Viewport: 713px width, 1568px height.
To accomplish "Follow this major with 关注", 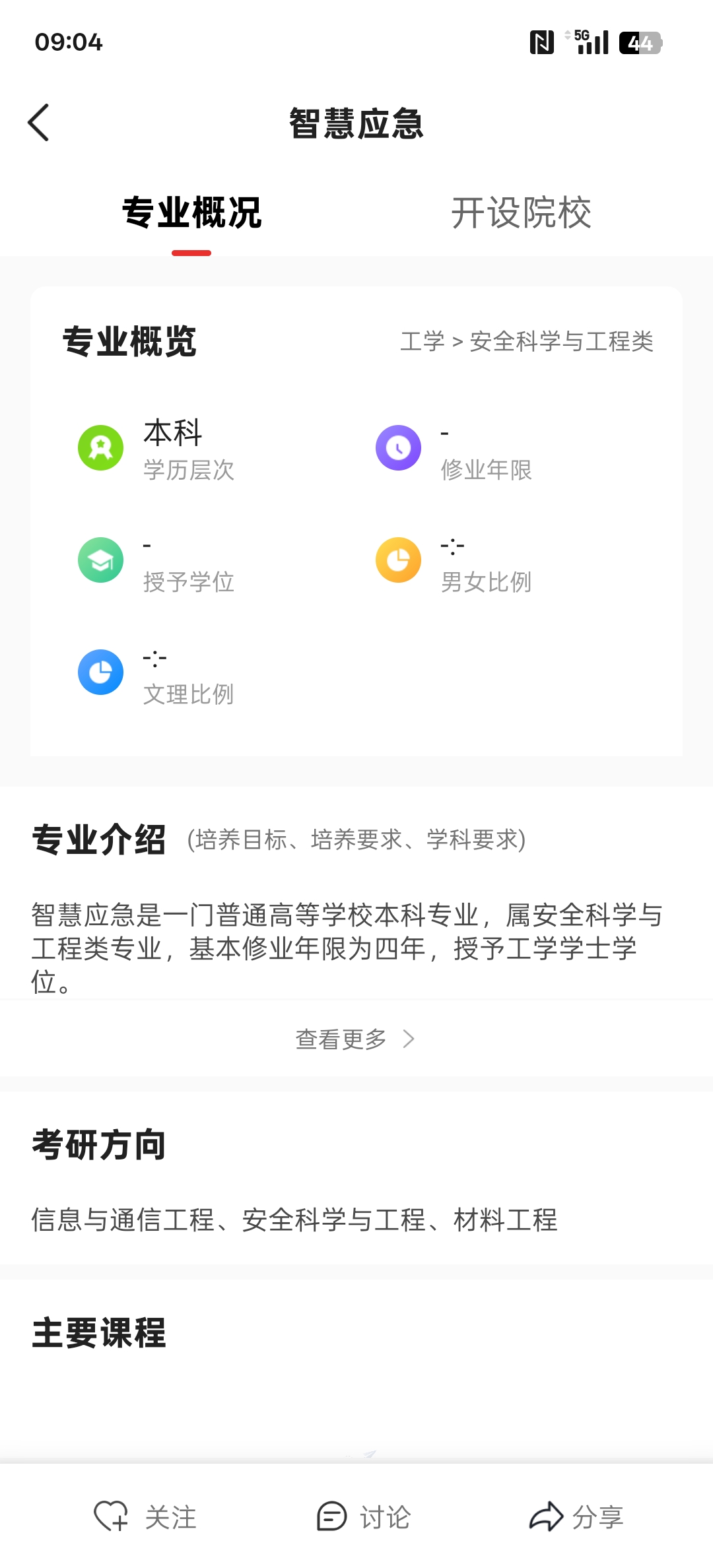I will [145, 1517].
